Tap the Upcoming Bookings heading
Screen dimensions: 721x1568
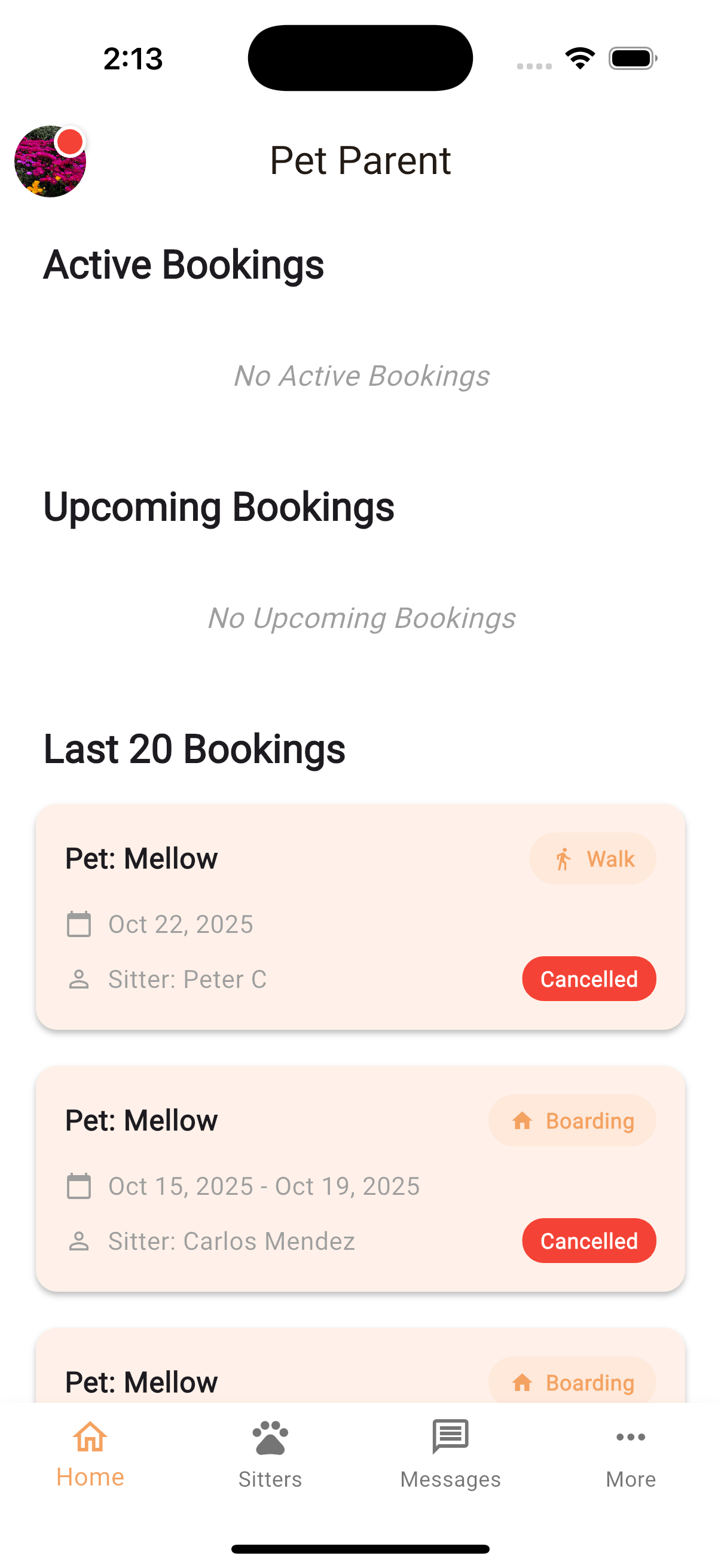click(x=219, y=507)
